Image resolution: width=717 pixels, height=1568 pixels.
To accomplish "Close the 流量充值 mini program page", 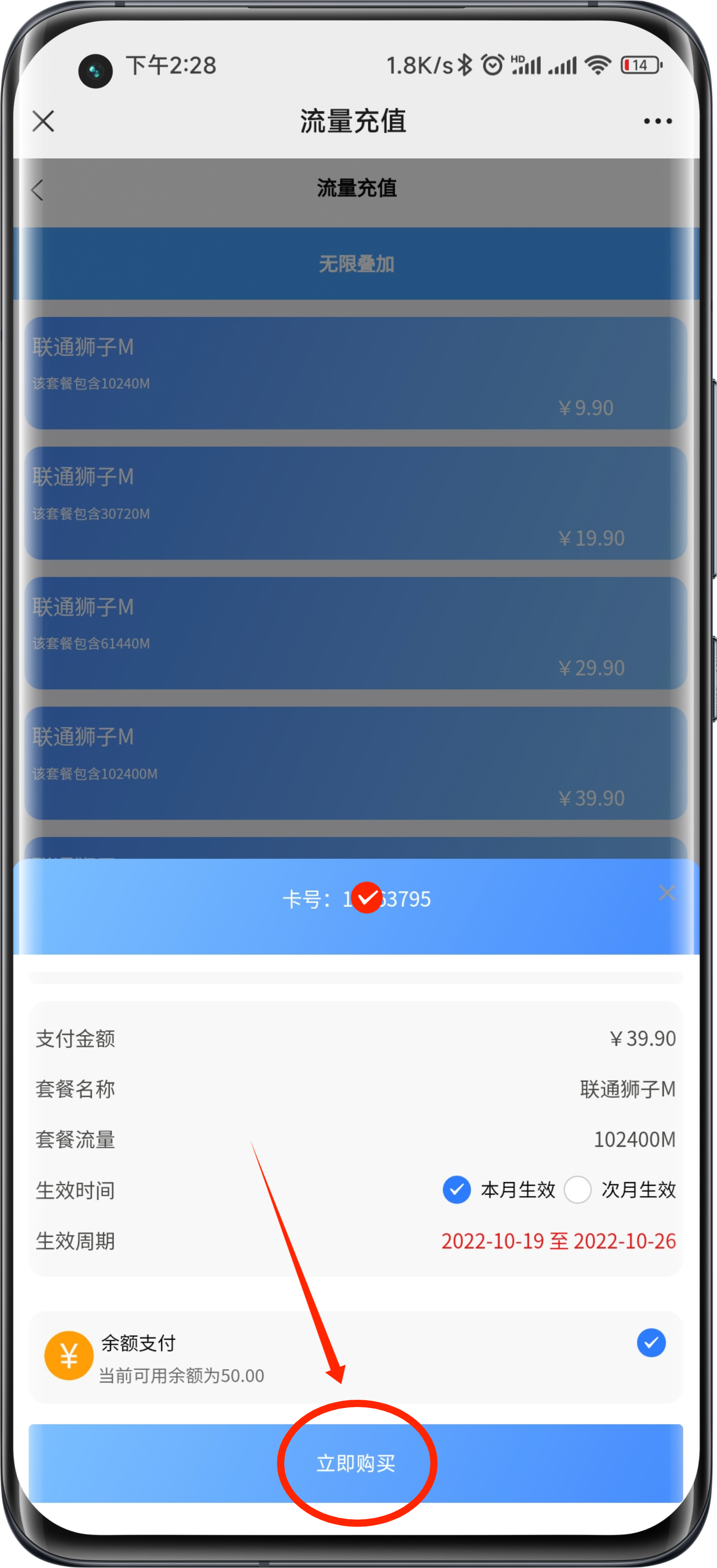I will 43,120.
